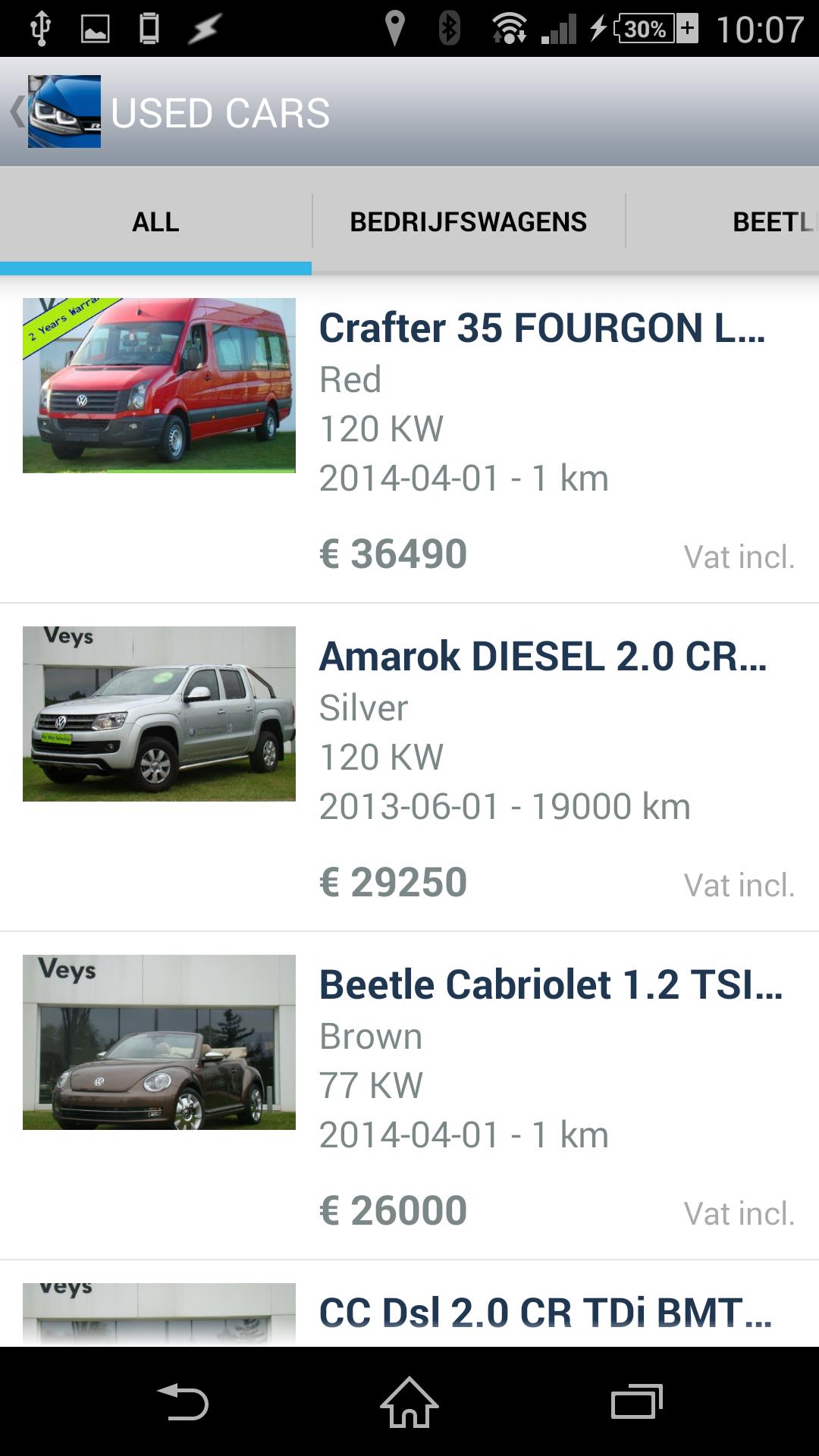This screenshot has height=1456, width=819.
Task: Tap the brown Beetle Cabriolet photo
Action: (x=158, y=1041)
